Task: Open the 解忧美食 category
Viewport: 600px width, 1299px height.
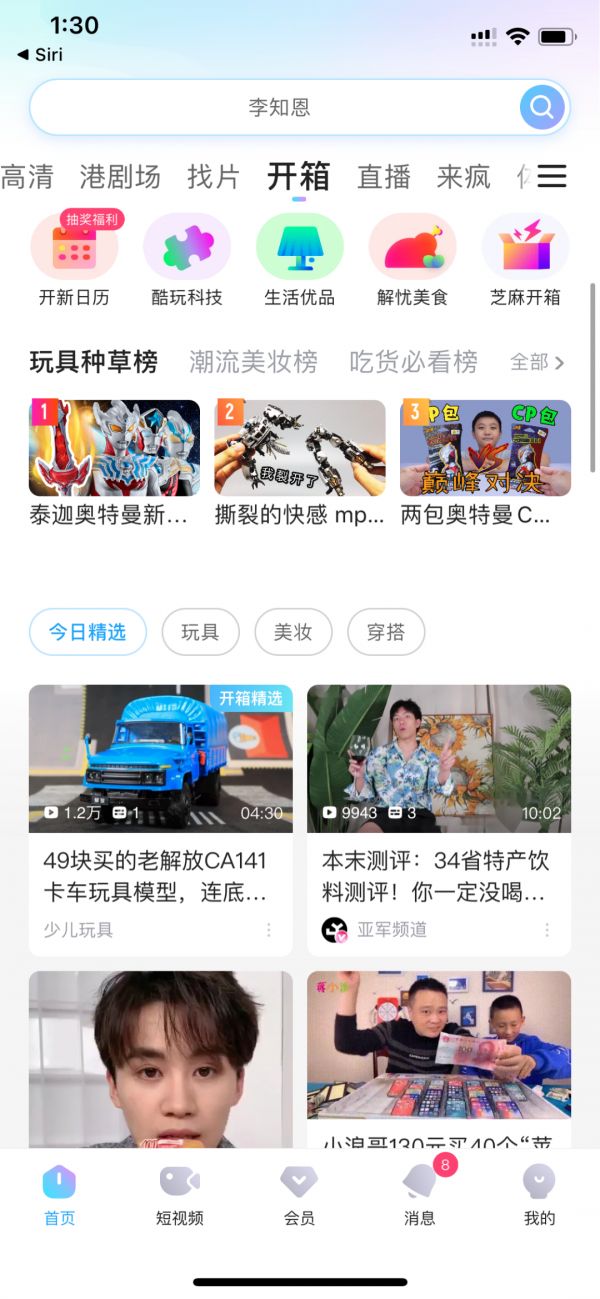Action: pos(412,259)
